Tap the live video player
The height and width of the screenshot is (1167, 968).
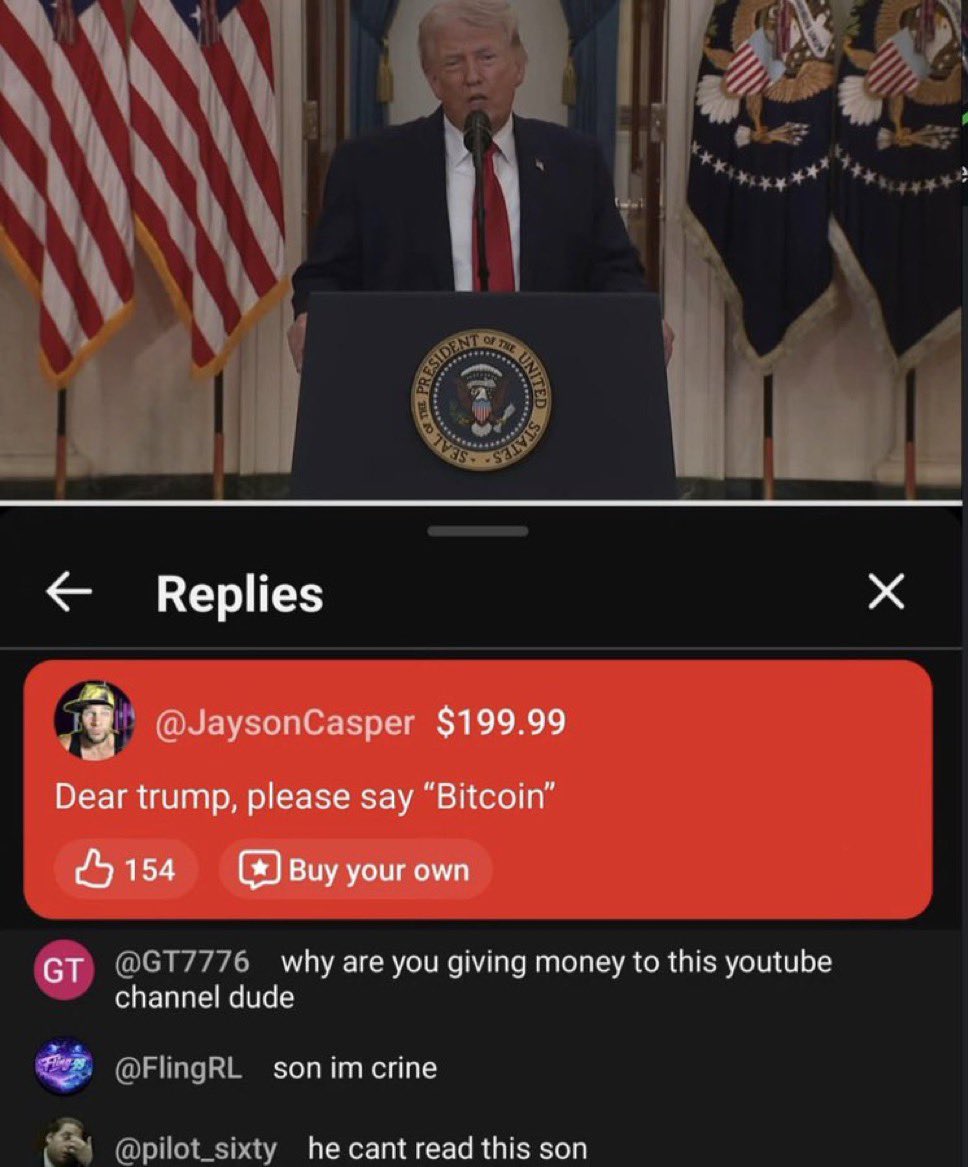(x=484, y=250)
